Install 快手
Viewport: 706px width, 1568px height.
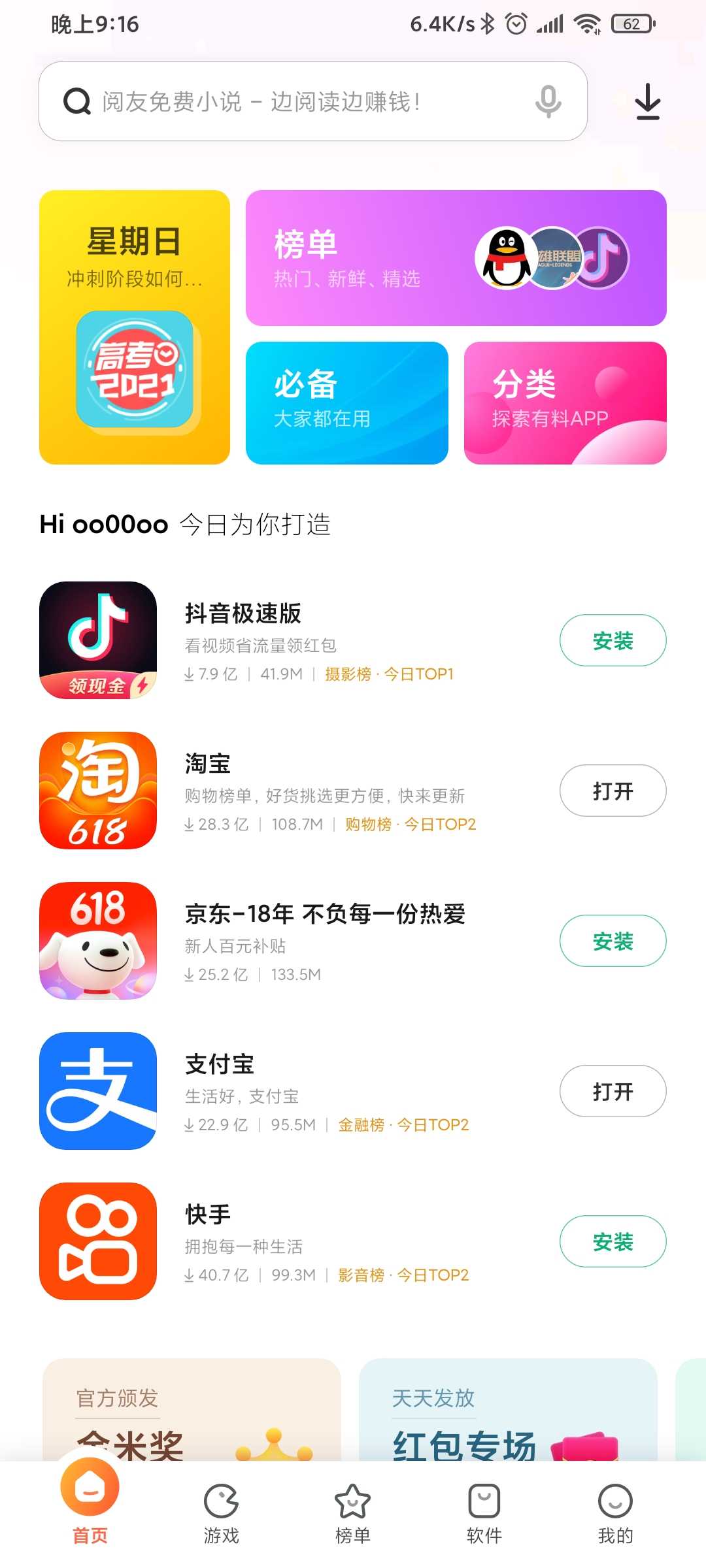[x=613, y=1241]
